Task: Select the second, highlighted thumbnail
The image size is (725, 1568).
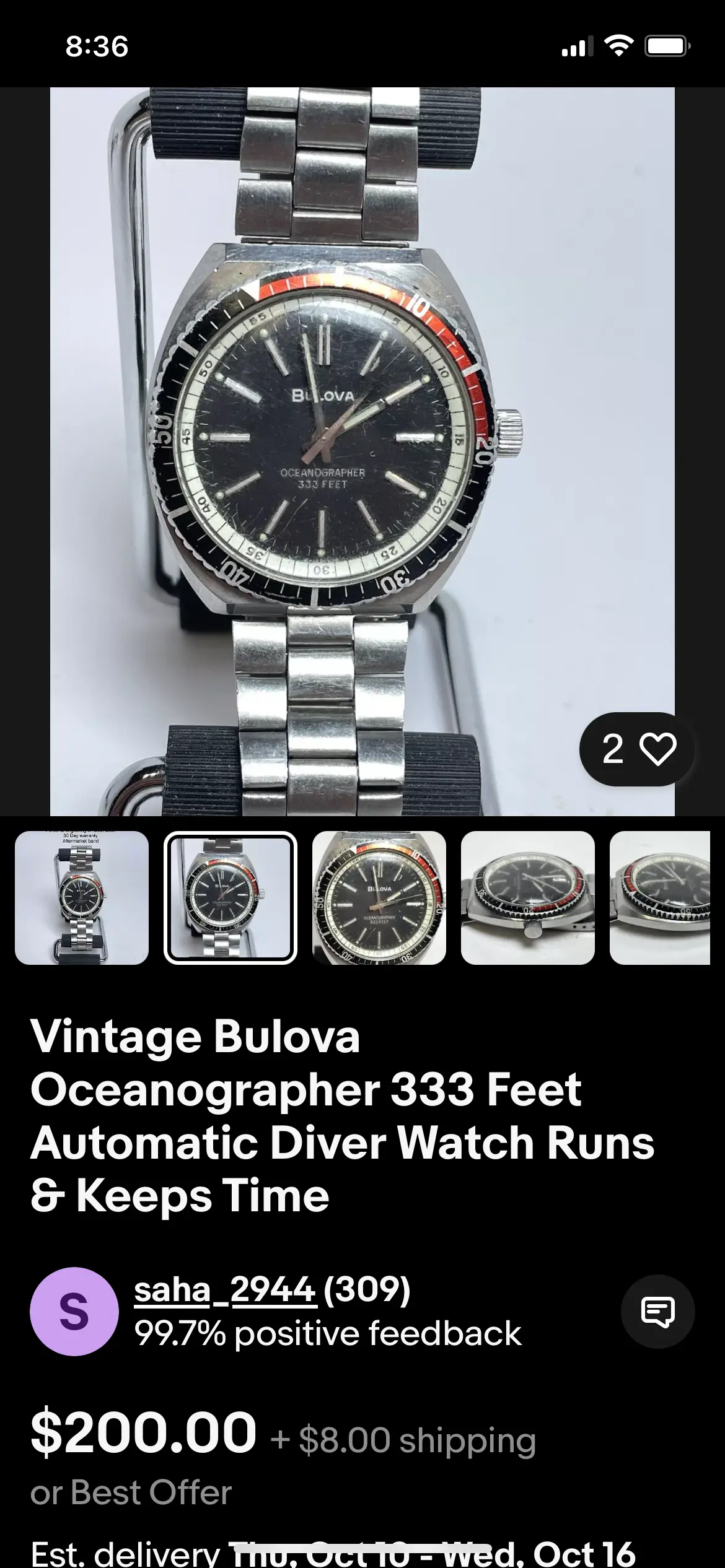Action: (231, 897)
